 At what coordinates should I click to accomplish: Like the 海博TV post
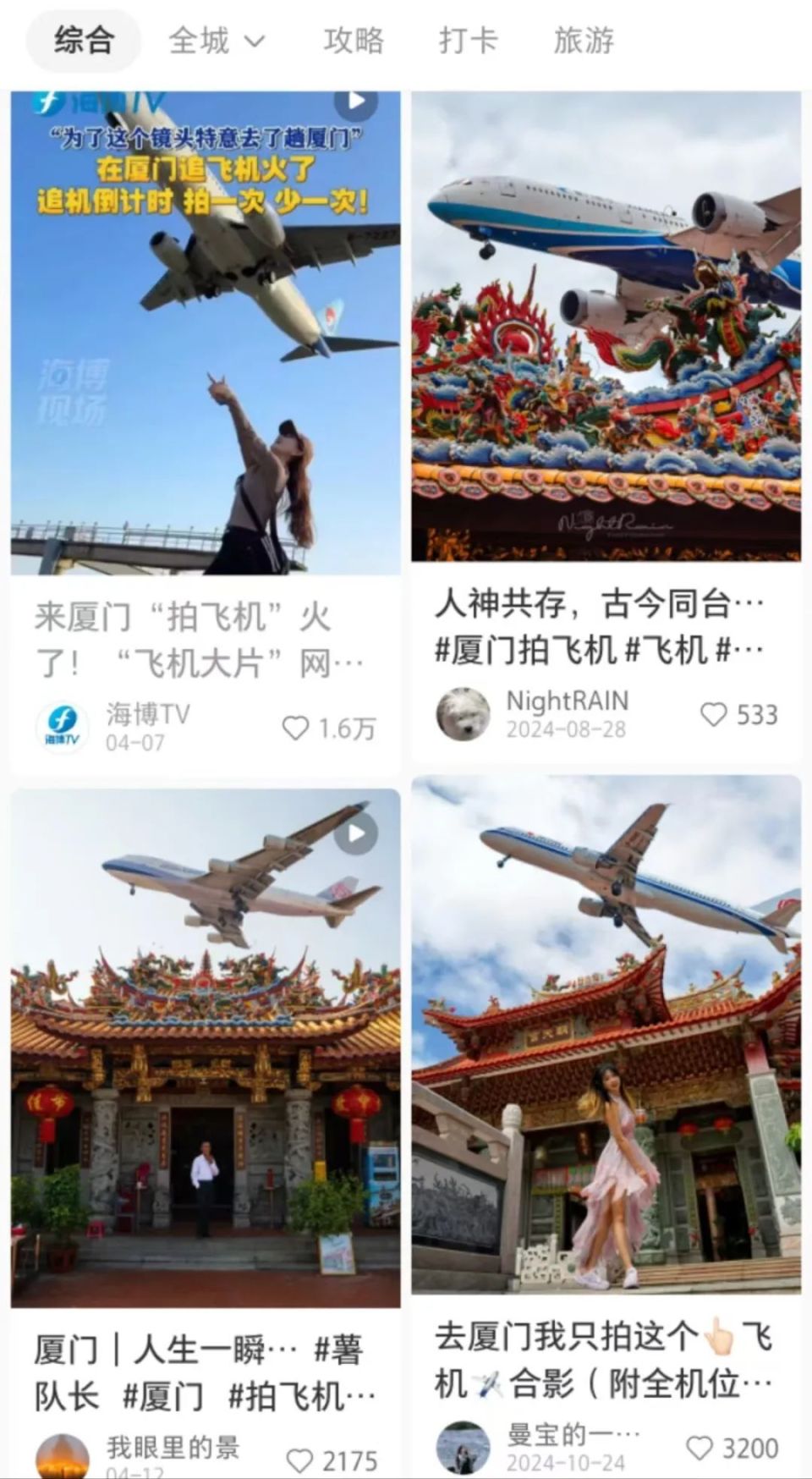point(296,729)
